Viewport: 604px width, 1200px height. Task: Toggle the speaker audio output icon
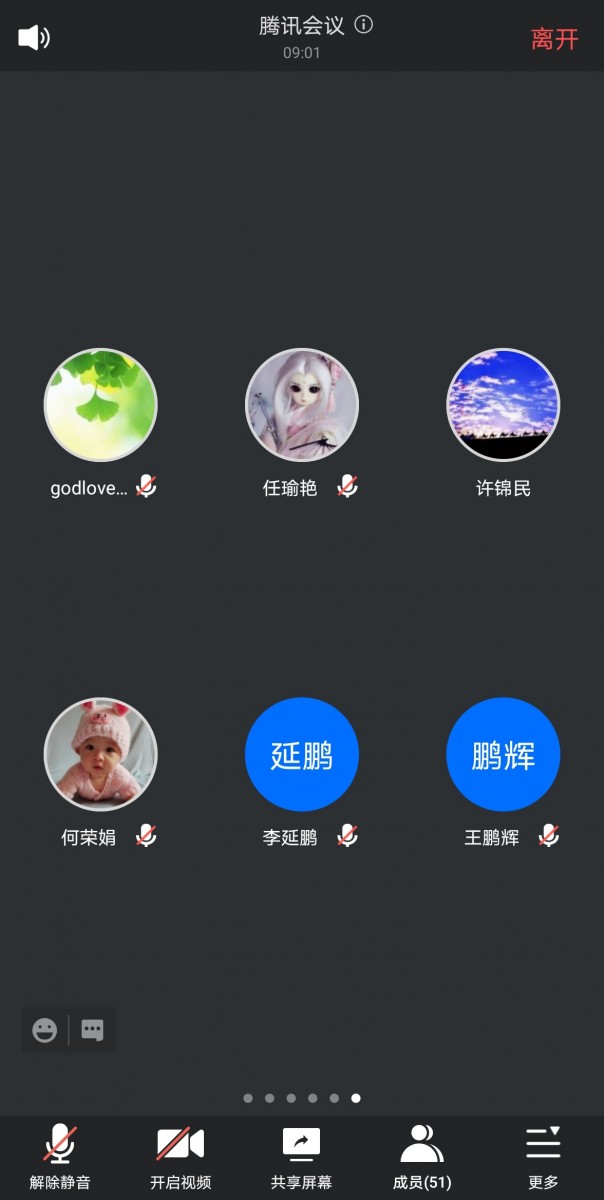pos(33,38)
